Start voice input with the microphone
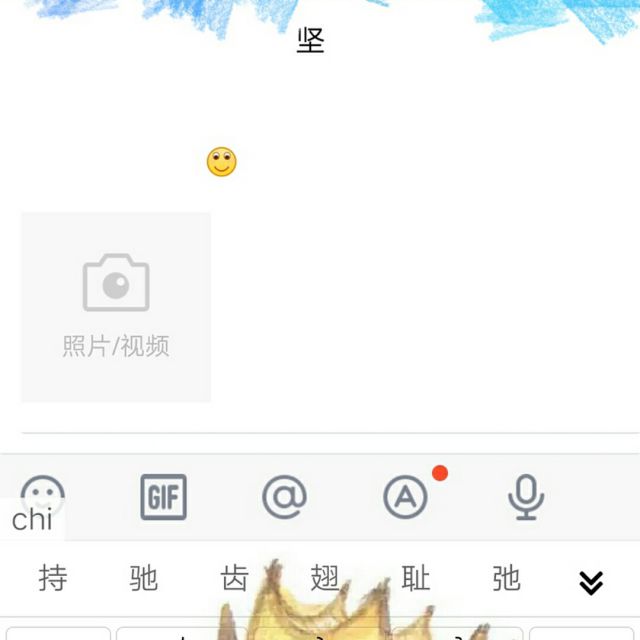 pyautogui.click(x=526, y=497)
